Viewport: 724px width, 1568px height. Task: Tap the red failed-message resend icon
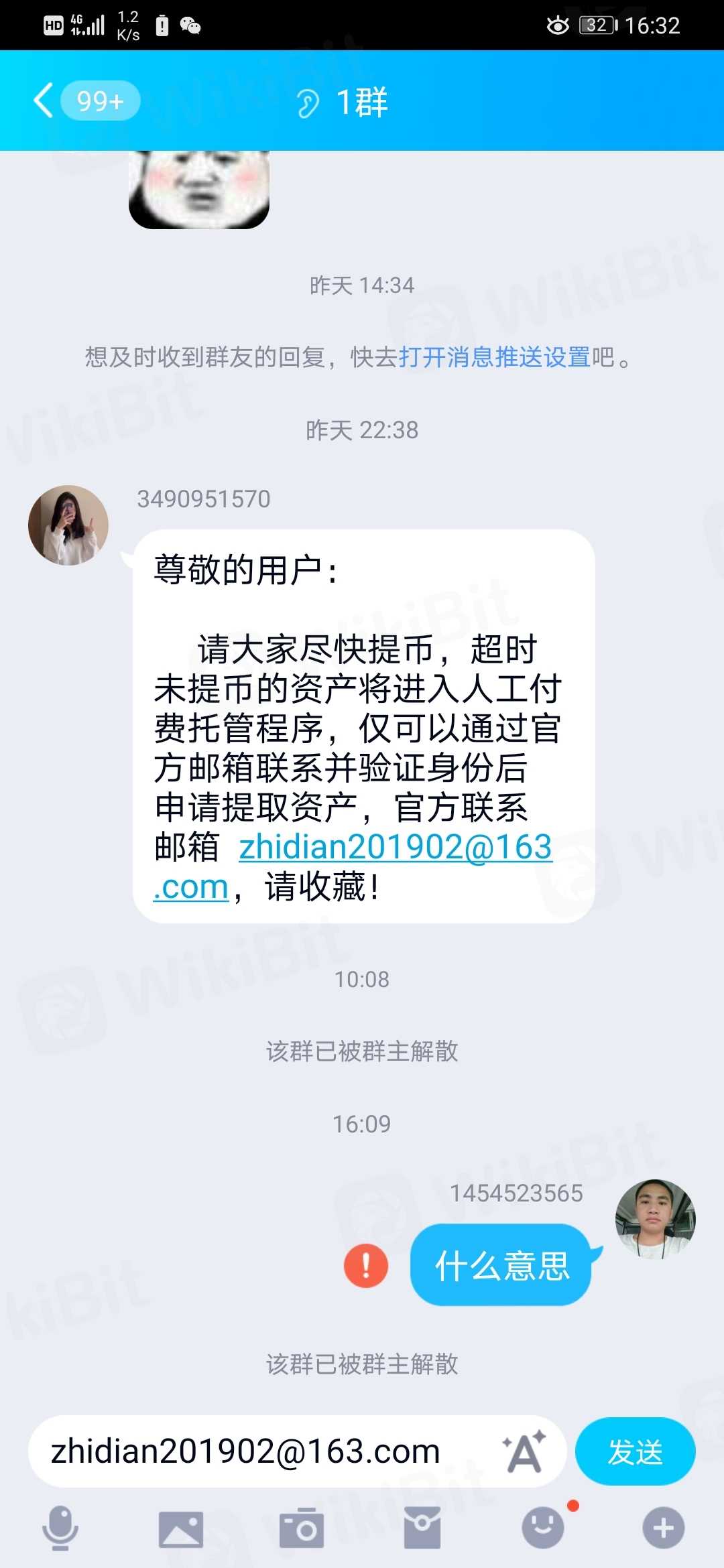click(x=366, y=1266)
